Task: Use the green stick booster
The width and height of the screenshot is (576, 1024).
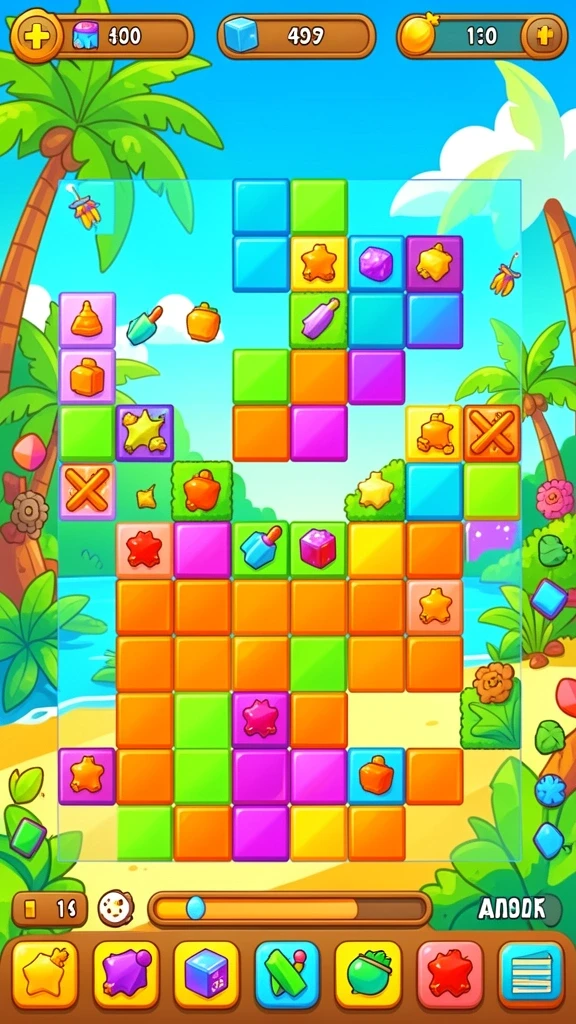Action: coord(287,975)
